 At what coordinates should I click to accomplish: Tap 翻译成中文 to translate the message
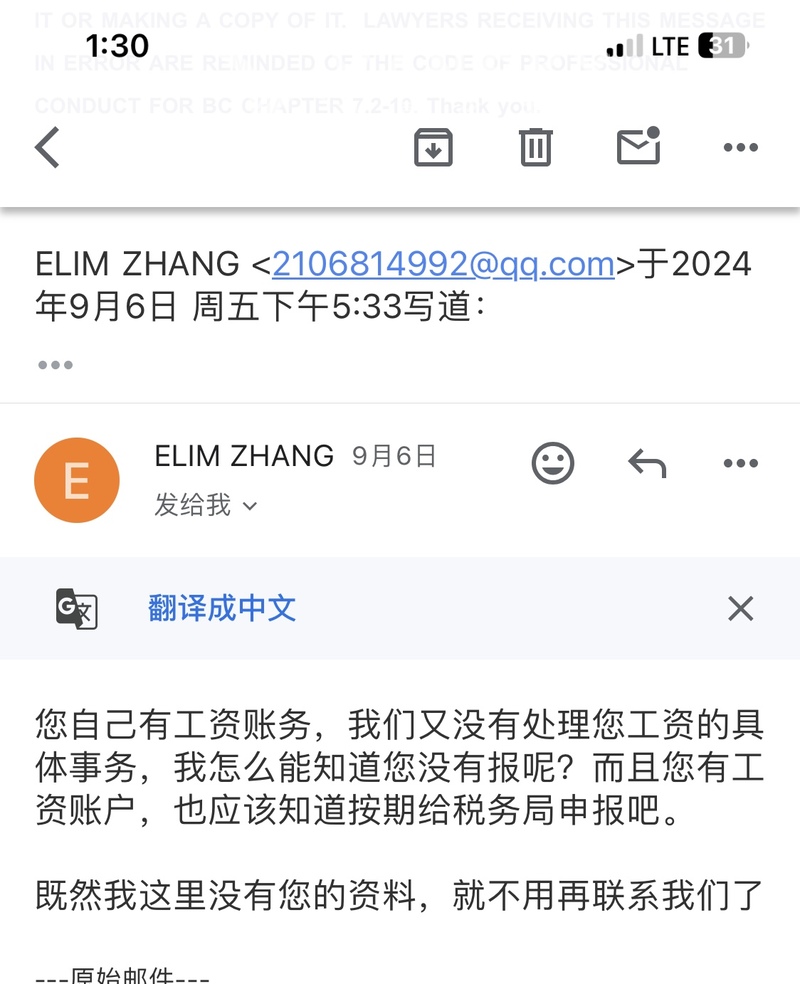point(222,608)
